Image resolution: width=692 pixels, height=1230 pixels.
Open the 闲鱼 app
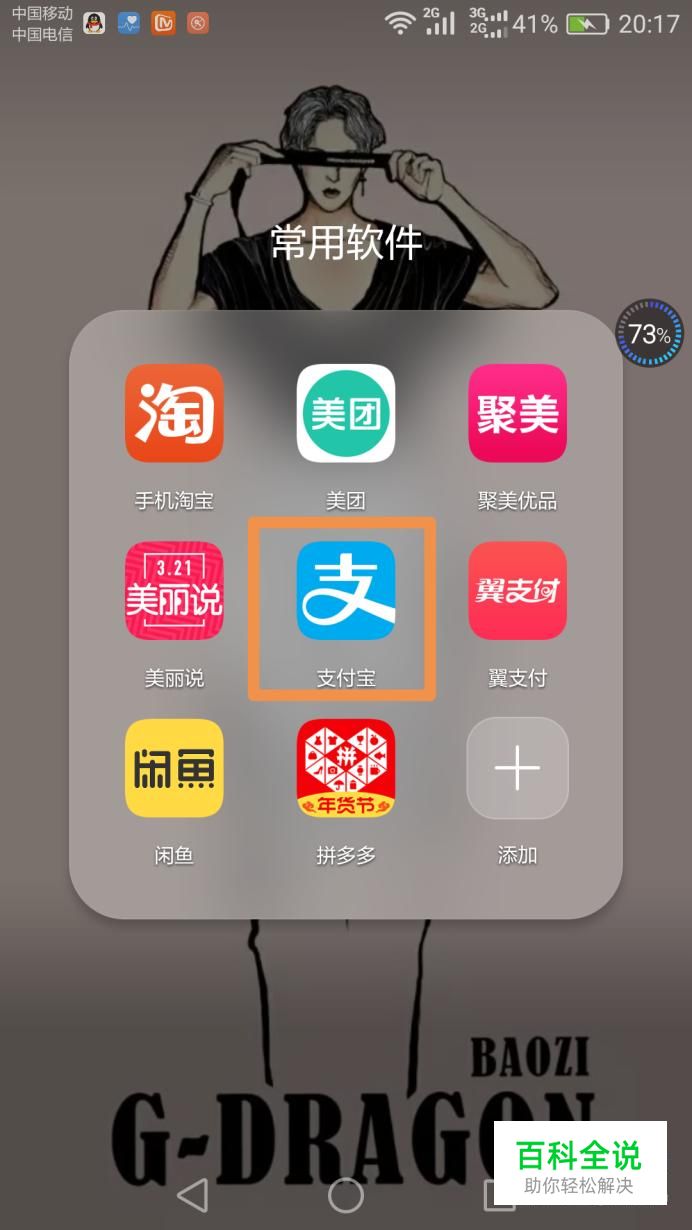pos(174,768)
